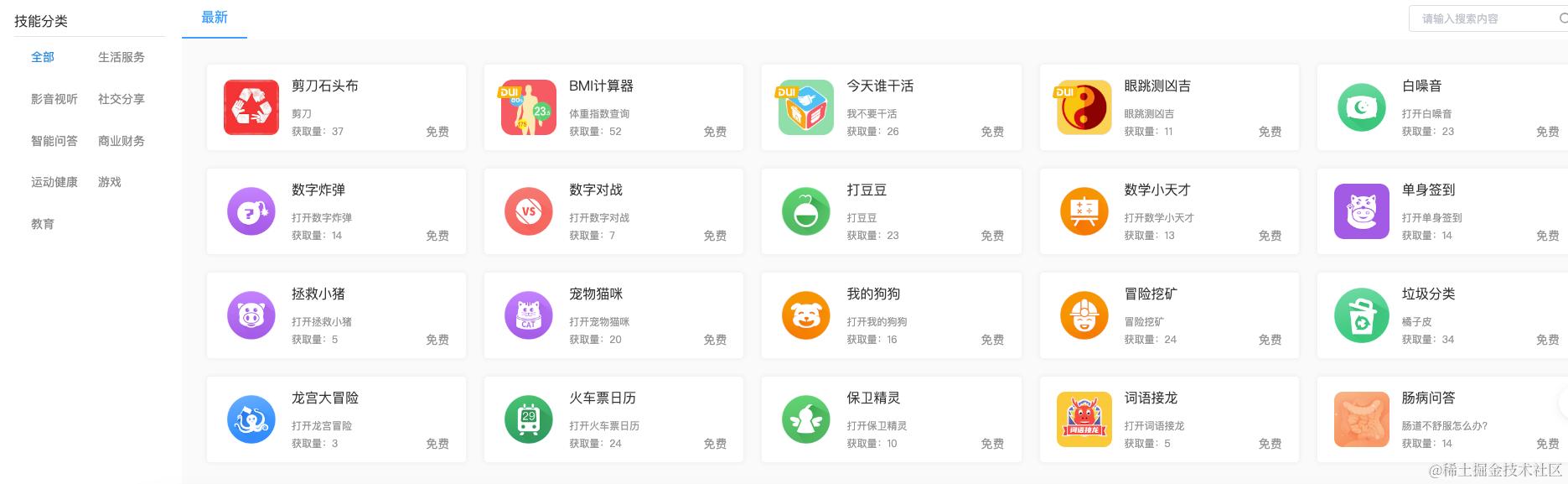This screenshot has height=484, width=1568.
Task: Open the 剪刀石头布 skill card
Action: tap(336, 107)
